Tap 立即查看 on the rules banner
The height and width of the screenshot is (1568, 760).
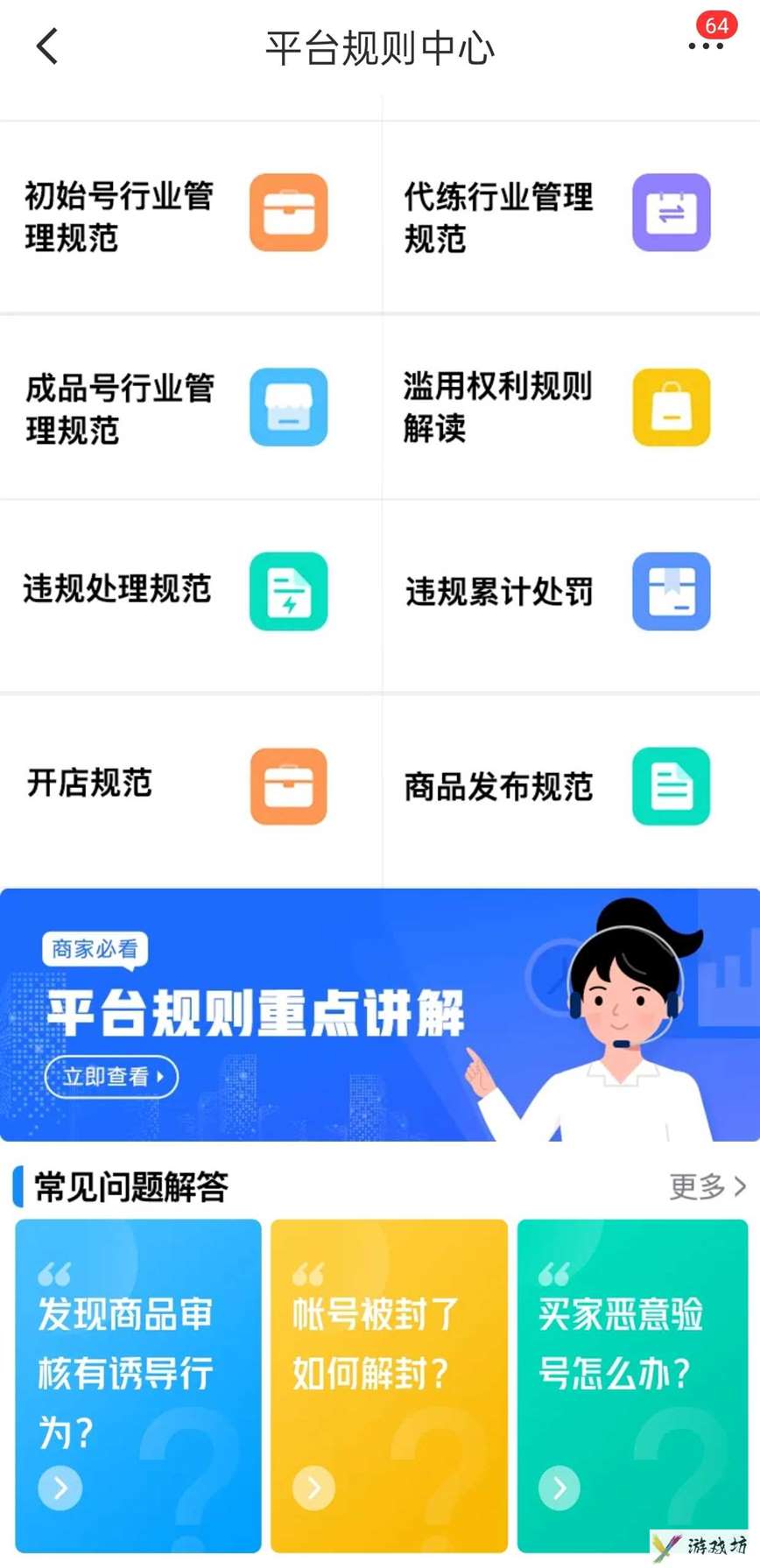(111, 1076)
